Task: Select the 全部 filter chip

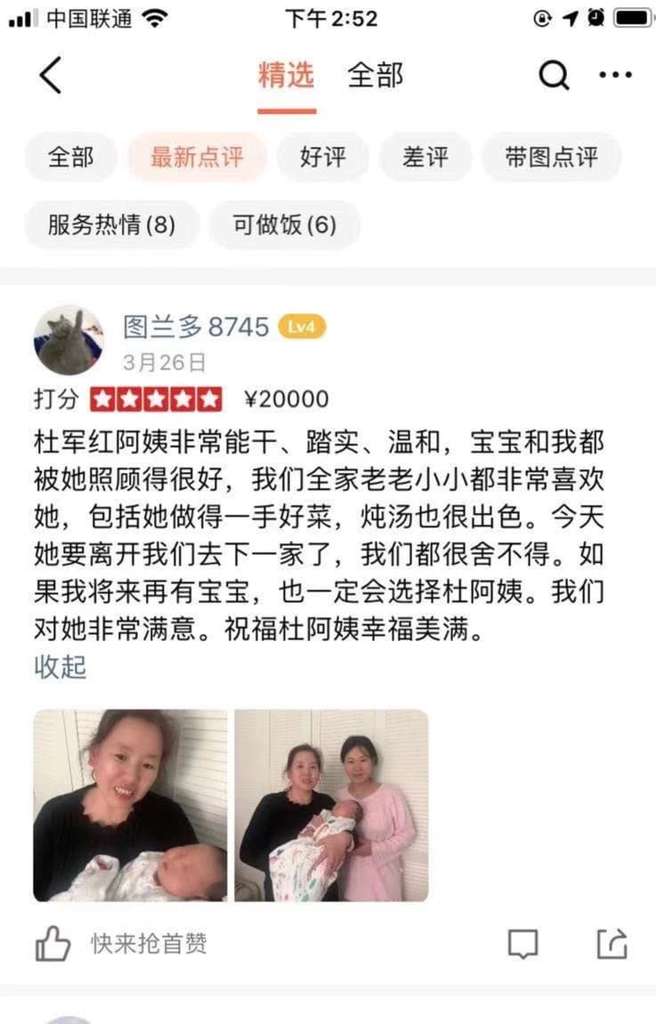Action: (71, 157)
